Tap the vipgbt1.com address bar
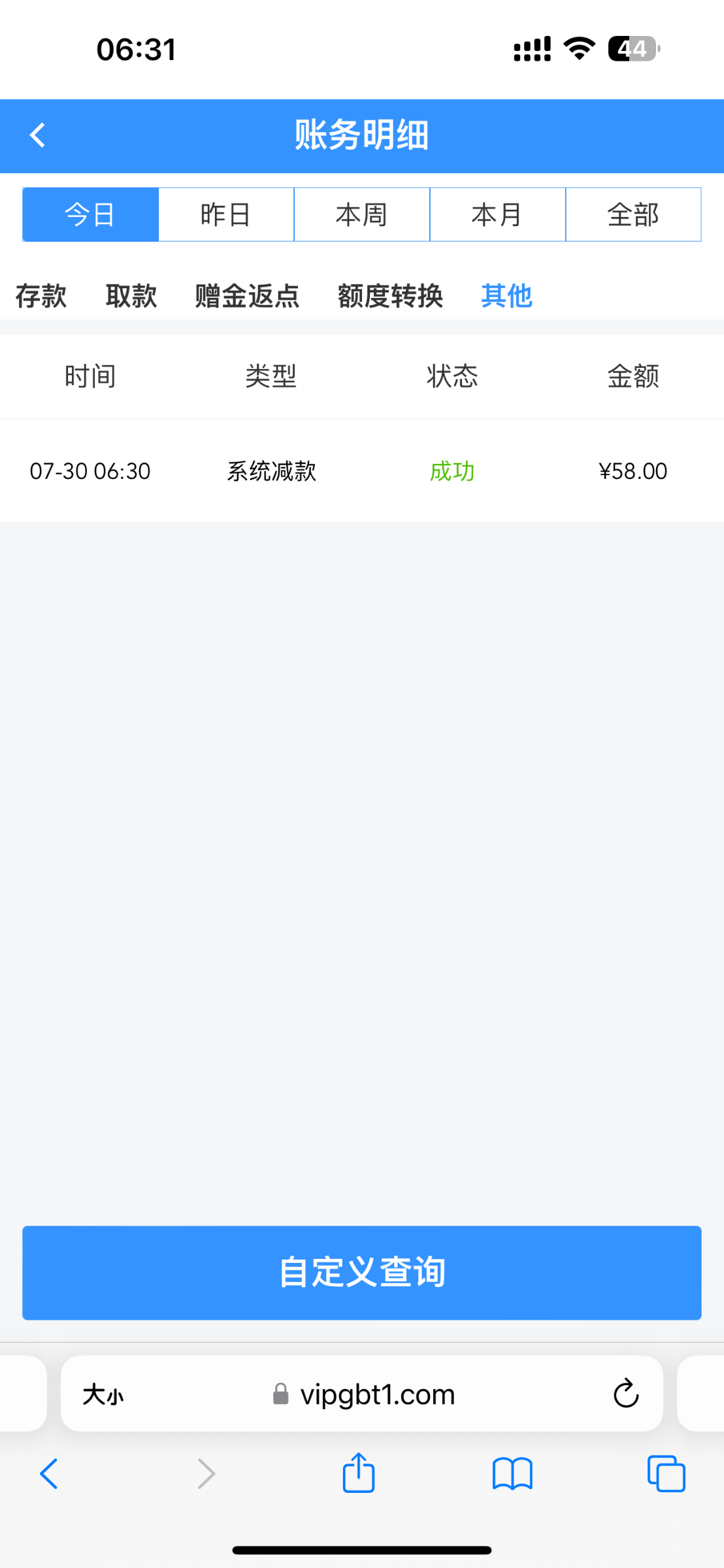 [x=376, y=1395]
